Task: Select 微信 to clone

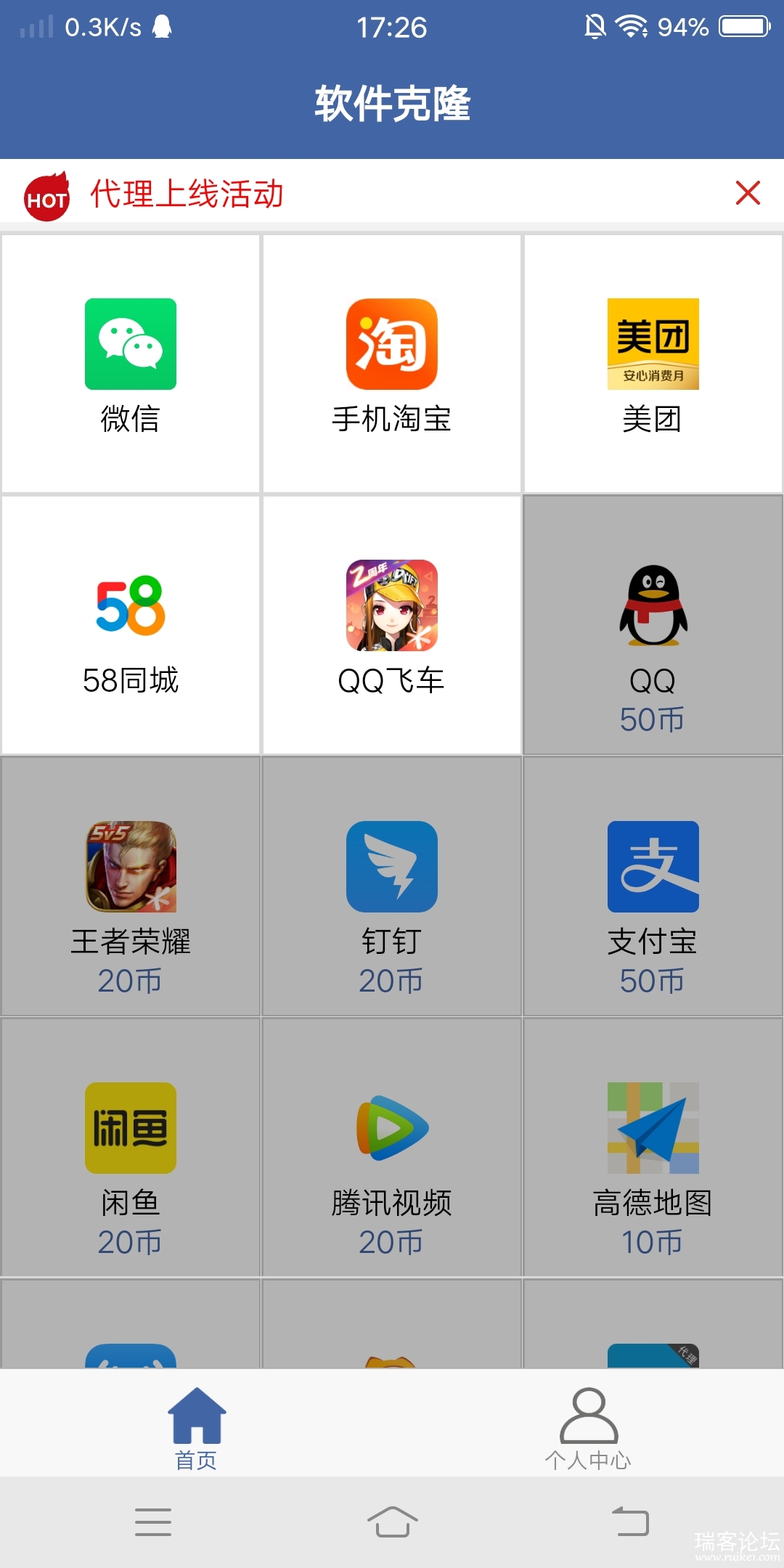Action: (131, 364)
